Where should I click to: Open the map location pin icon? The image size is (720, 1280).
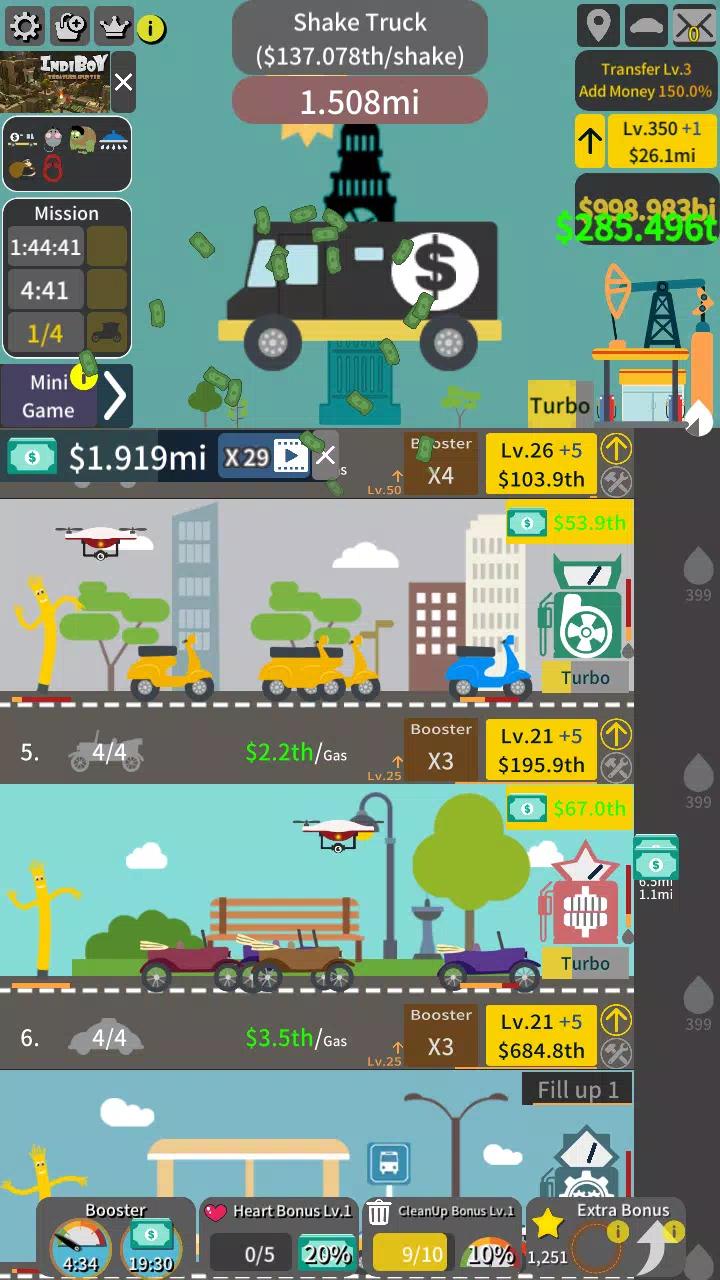[598, 26]
